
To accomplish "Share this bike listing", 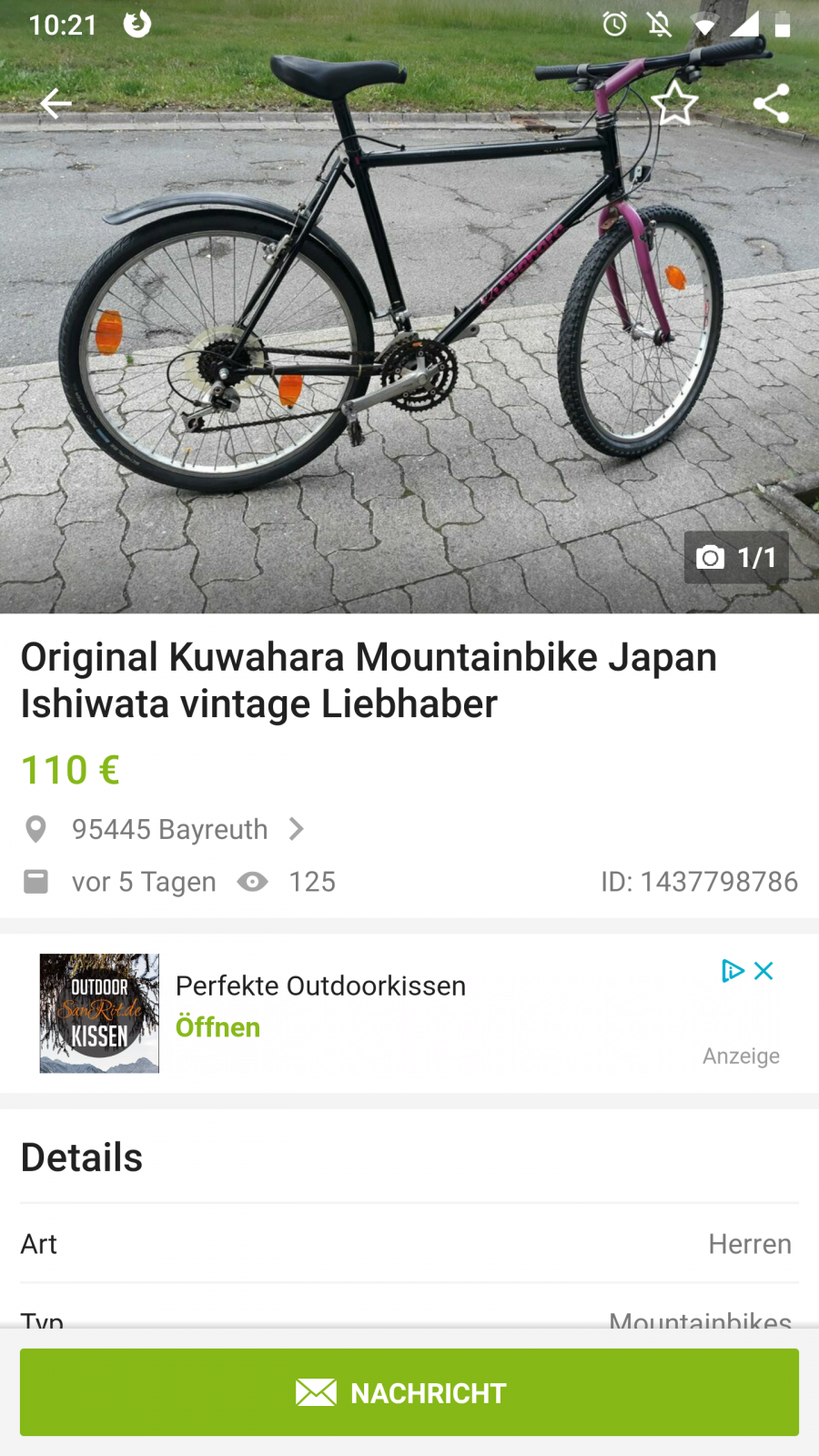I will (771, 104).
